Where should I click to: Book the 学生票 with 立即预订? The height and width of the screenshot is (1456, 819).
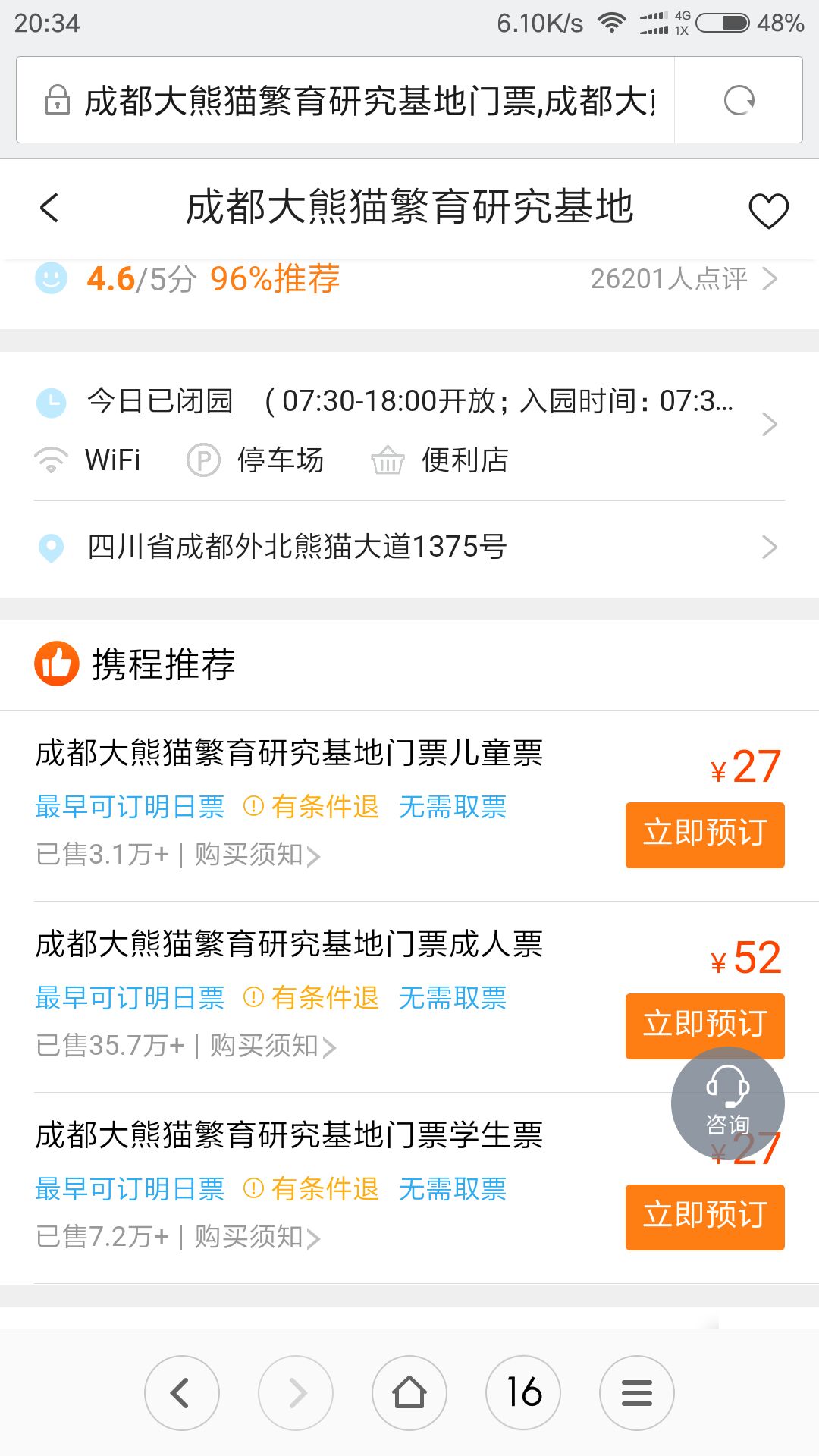coord(704,1216)
